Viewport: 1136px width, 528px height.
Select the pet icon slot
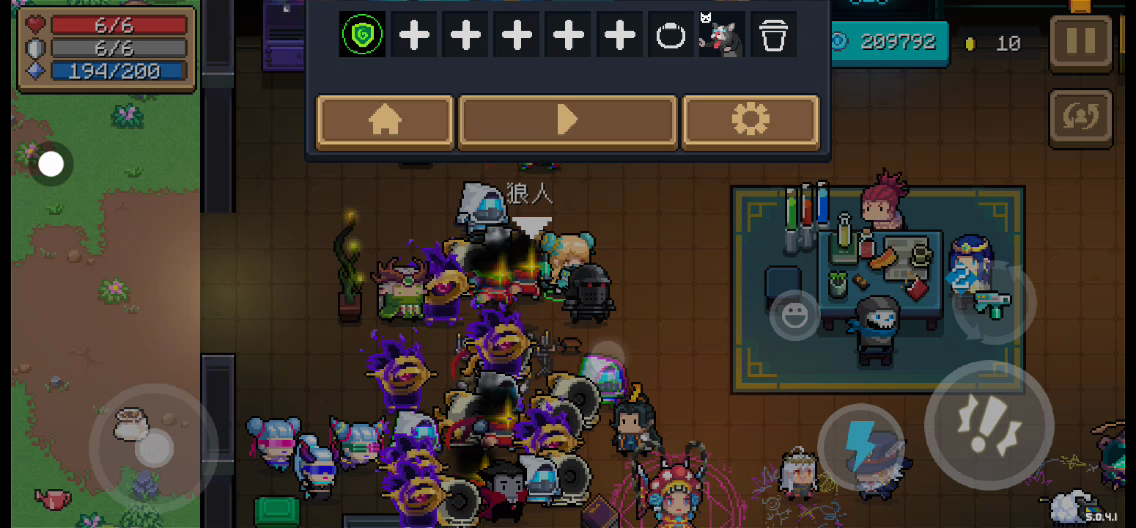(721, 36)
